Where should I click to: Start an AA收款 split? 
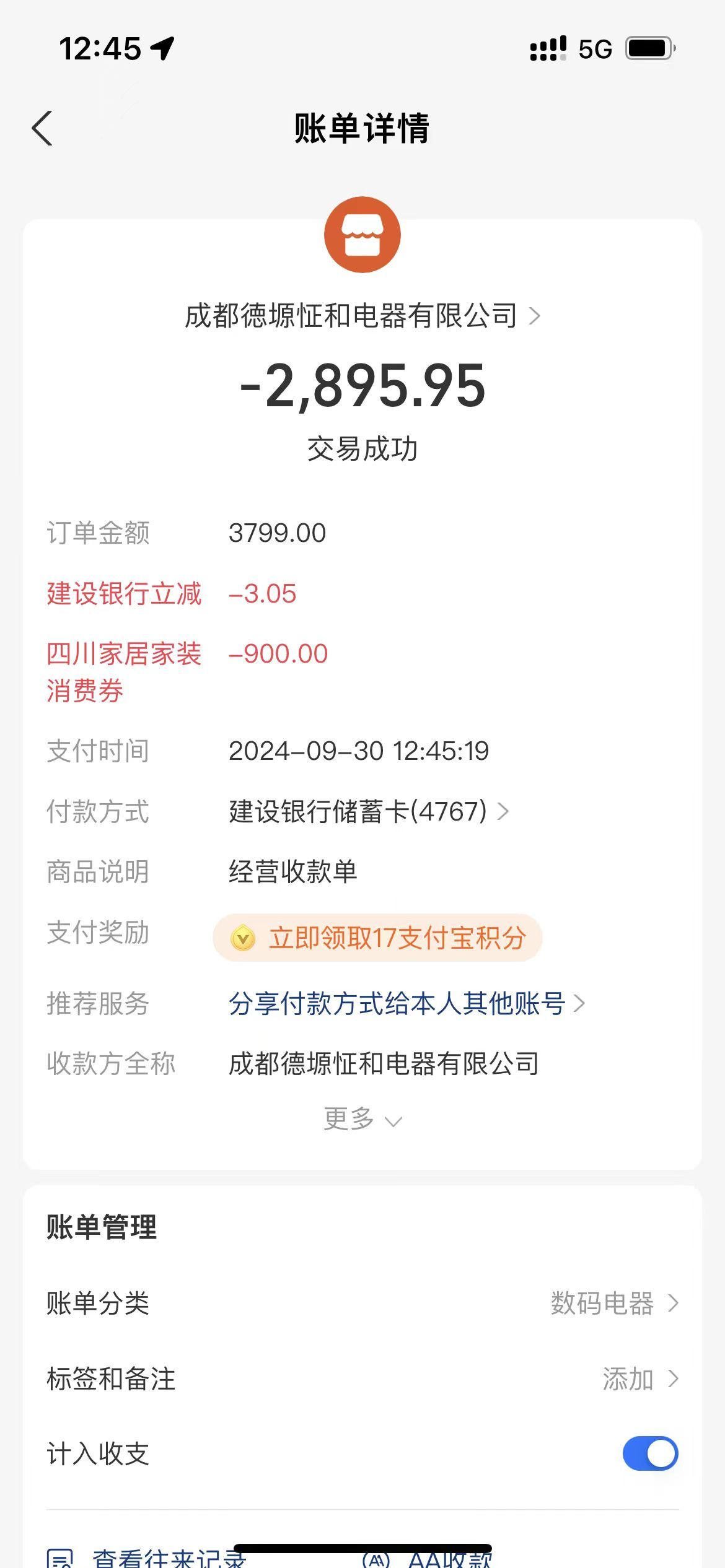tap(428, 1558)
